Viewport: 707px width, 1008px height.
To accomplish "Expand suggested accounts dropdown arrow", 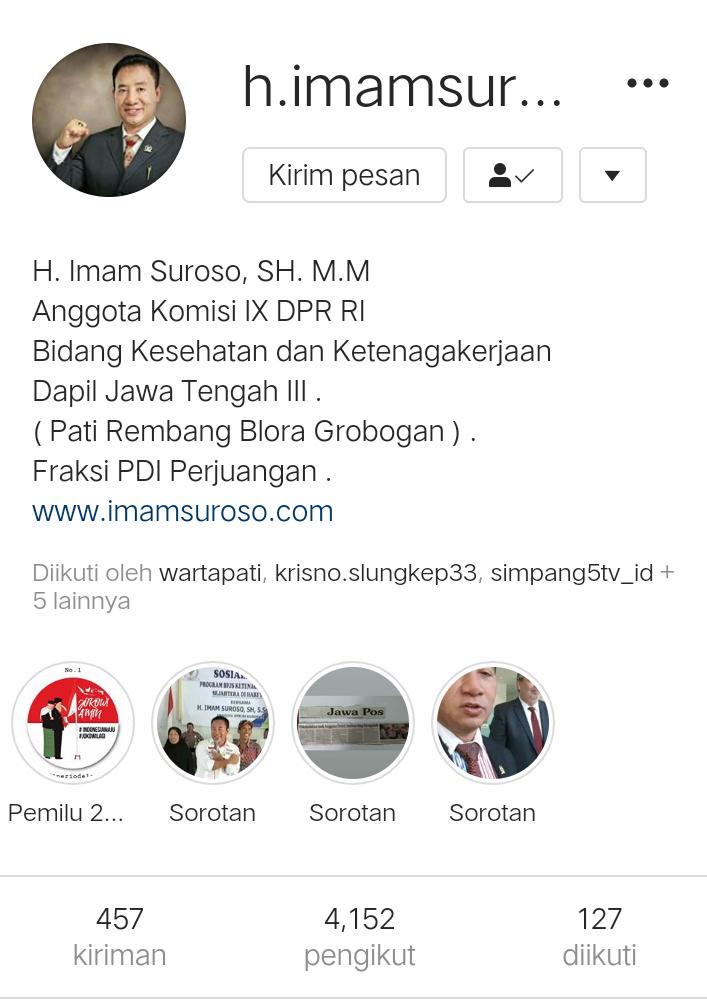I will tap(612, 176).
